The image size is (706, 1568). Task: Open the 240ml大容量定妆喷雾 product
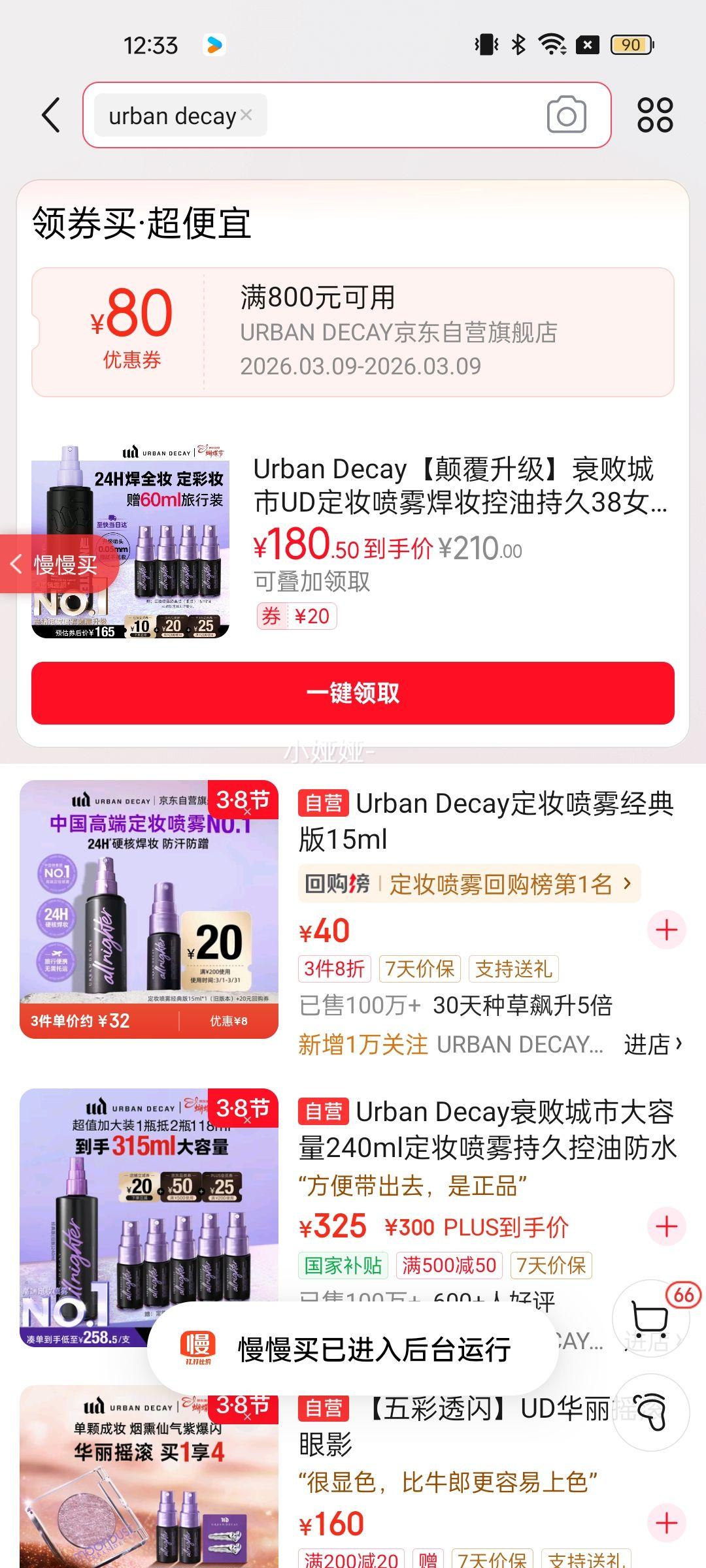tap(486, 1129)
